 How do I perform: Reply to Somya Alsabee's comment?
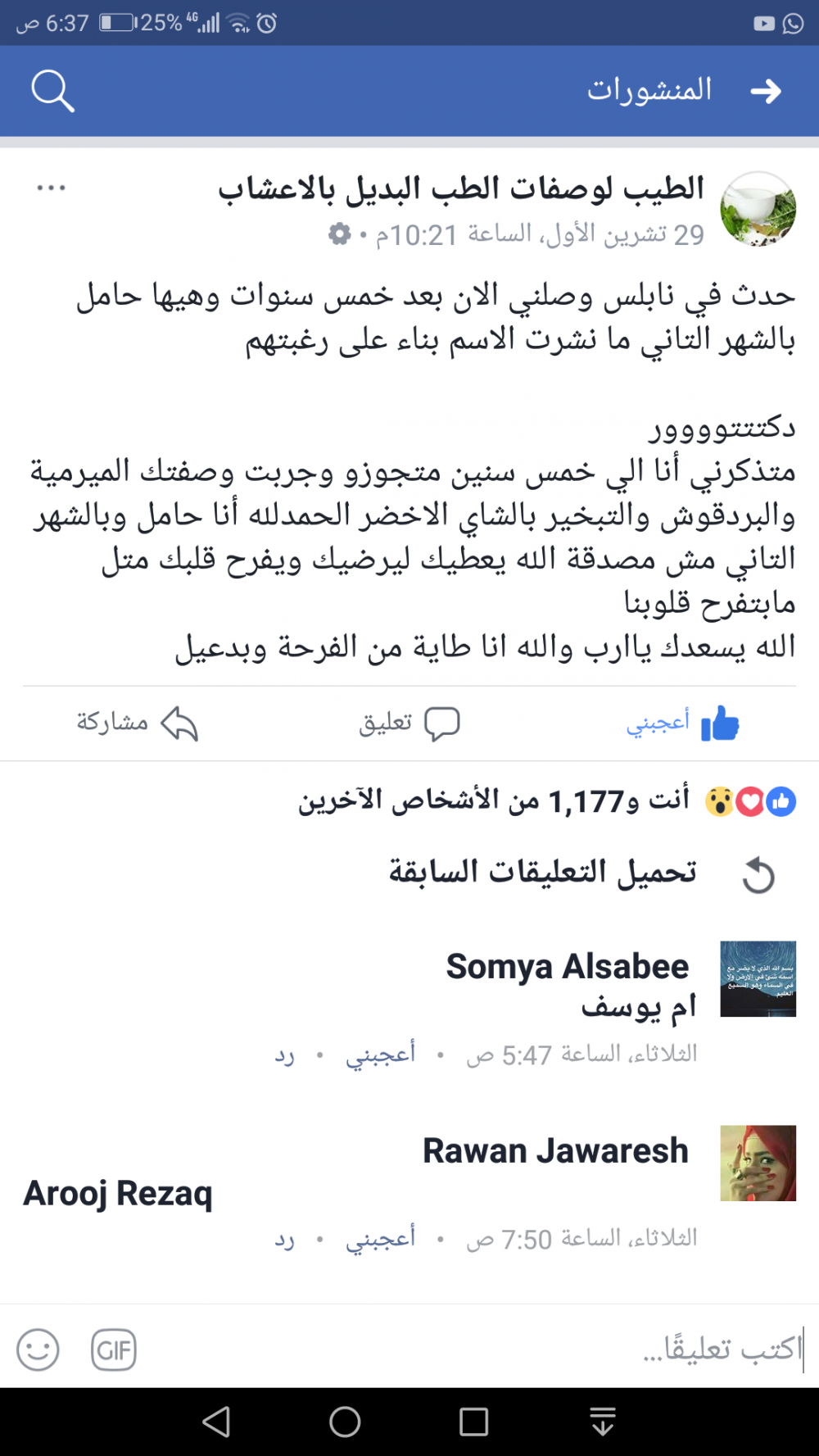[284, 1055]
